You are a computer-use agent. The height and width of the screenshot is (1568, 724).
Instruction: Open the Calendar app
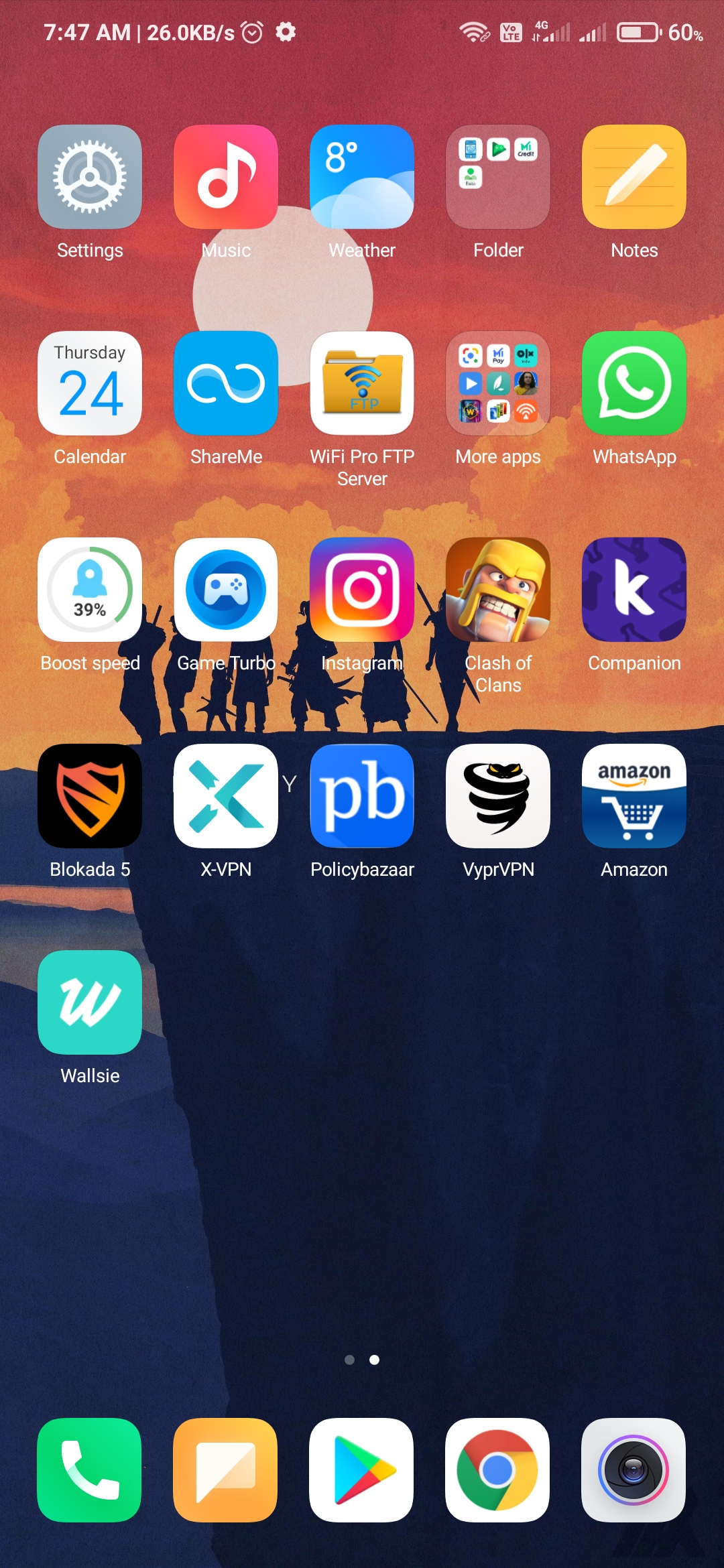click(90, 383)
